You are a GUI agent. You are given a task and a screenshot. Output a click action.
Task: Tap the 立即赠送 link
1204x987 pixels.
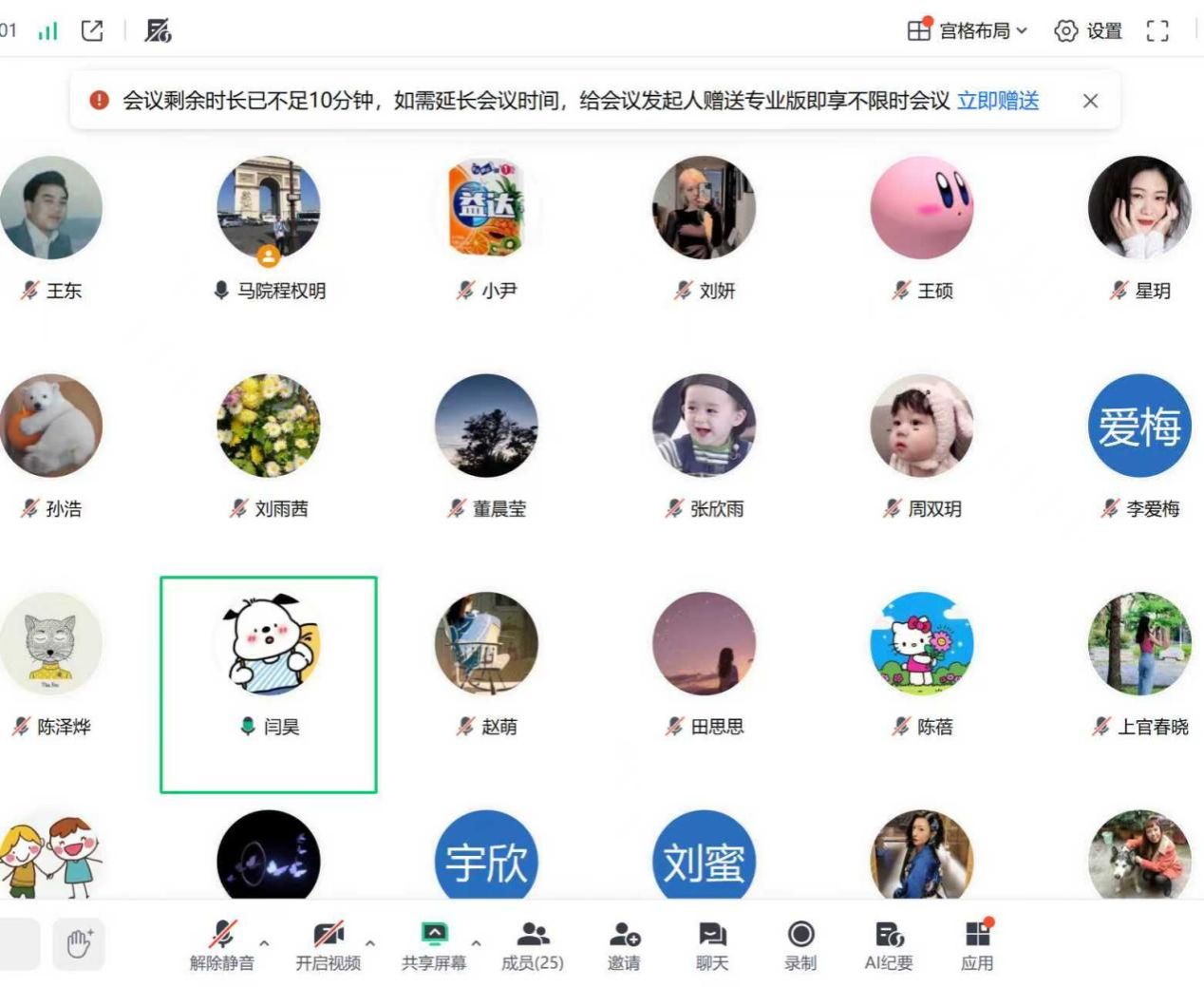pos(997,101)
